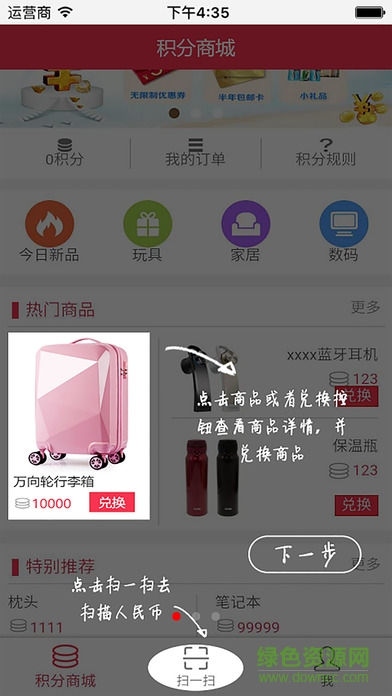Open 我的订单 my orders
The image size is (392, 696).
pos(195,153)
